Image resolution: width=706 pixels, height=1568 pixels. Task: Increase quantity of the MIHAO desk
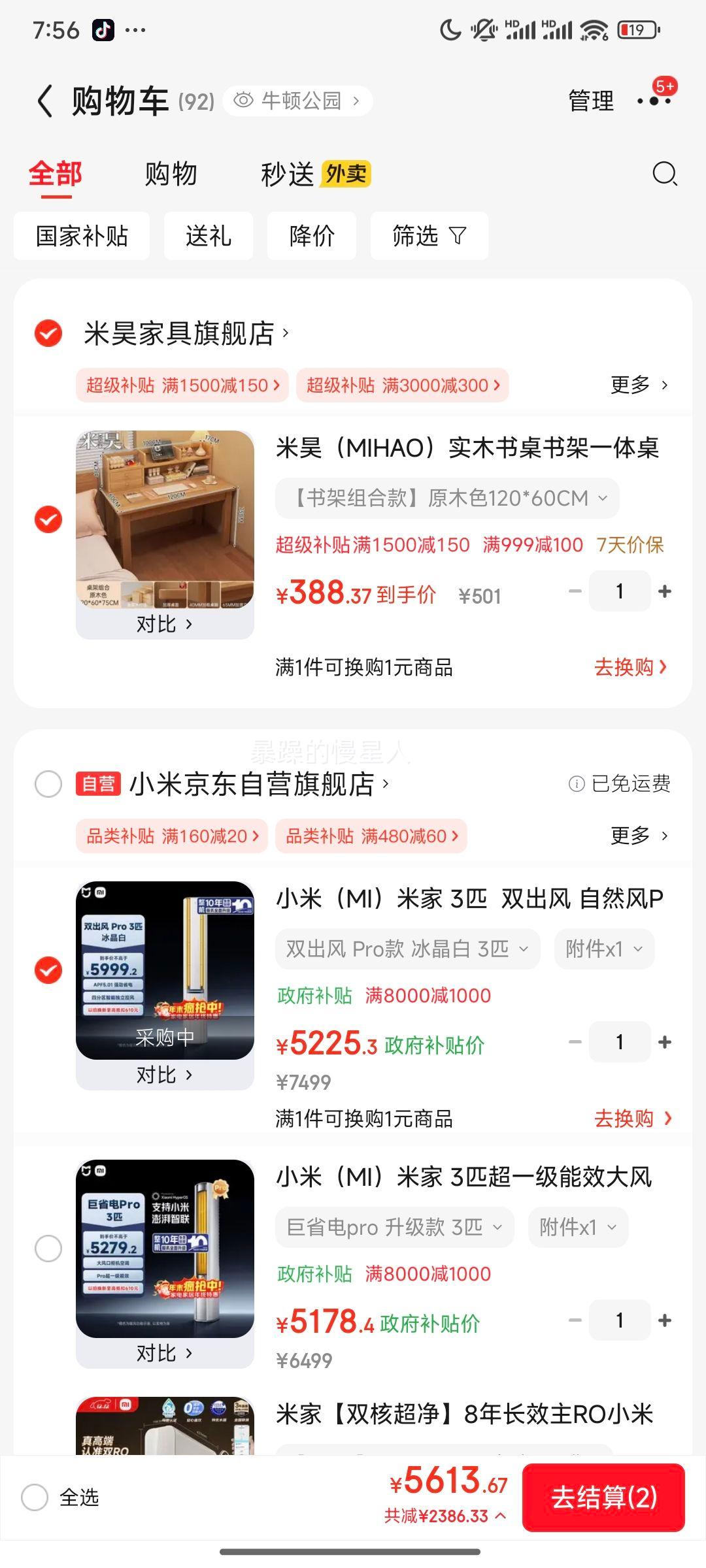point(665,591)
